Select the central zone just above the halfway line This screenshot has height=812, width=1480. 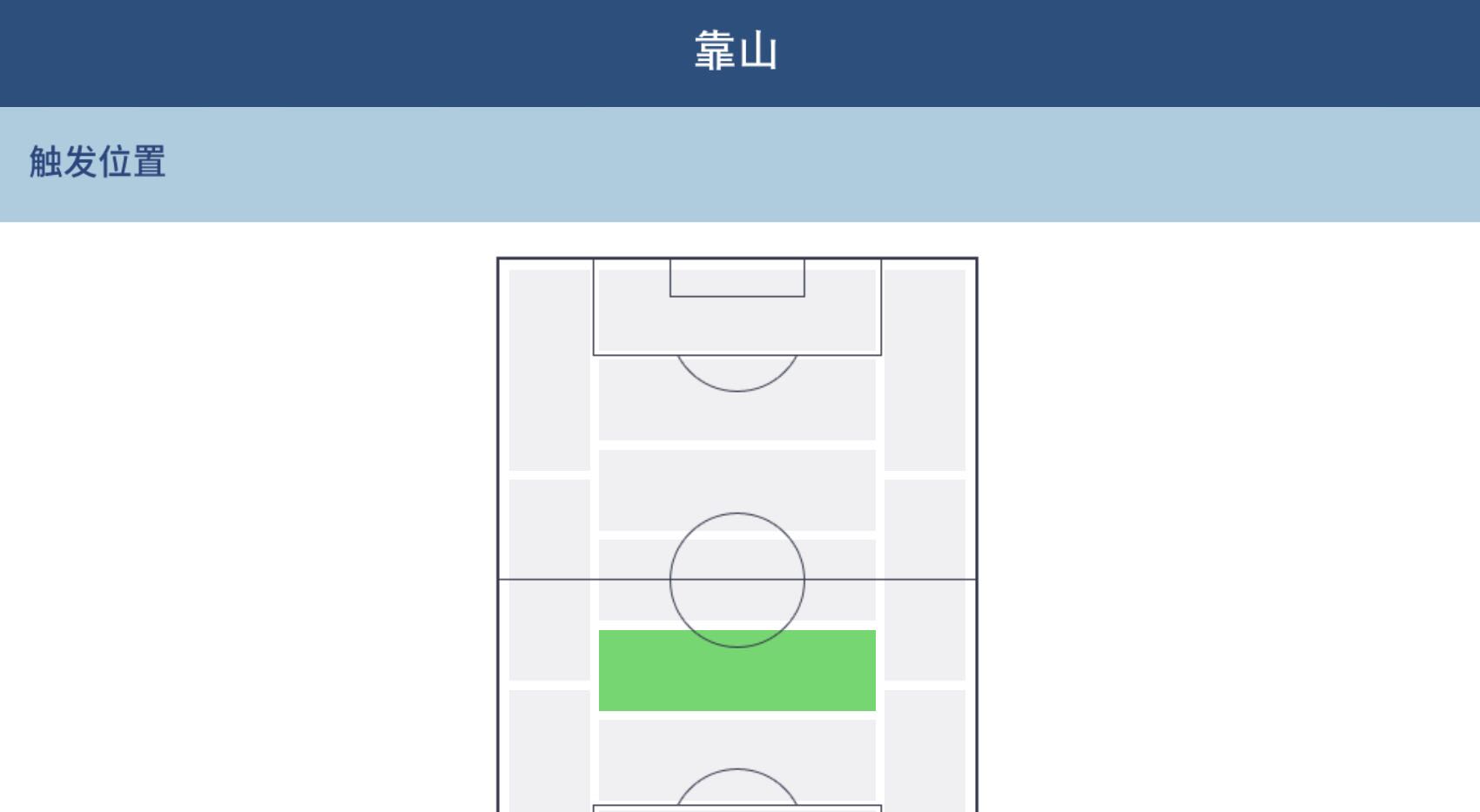[x=737, y=490]
